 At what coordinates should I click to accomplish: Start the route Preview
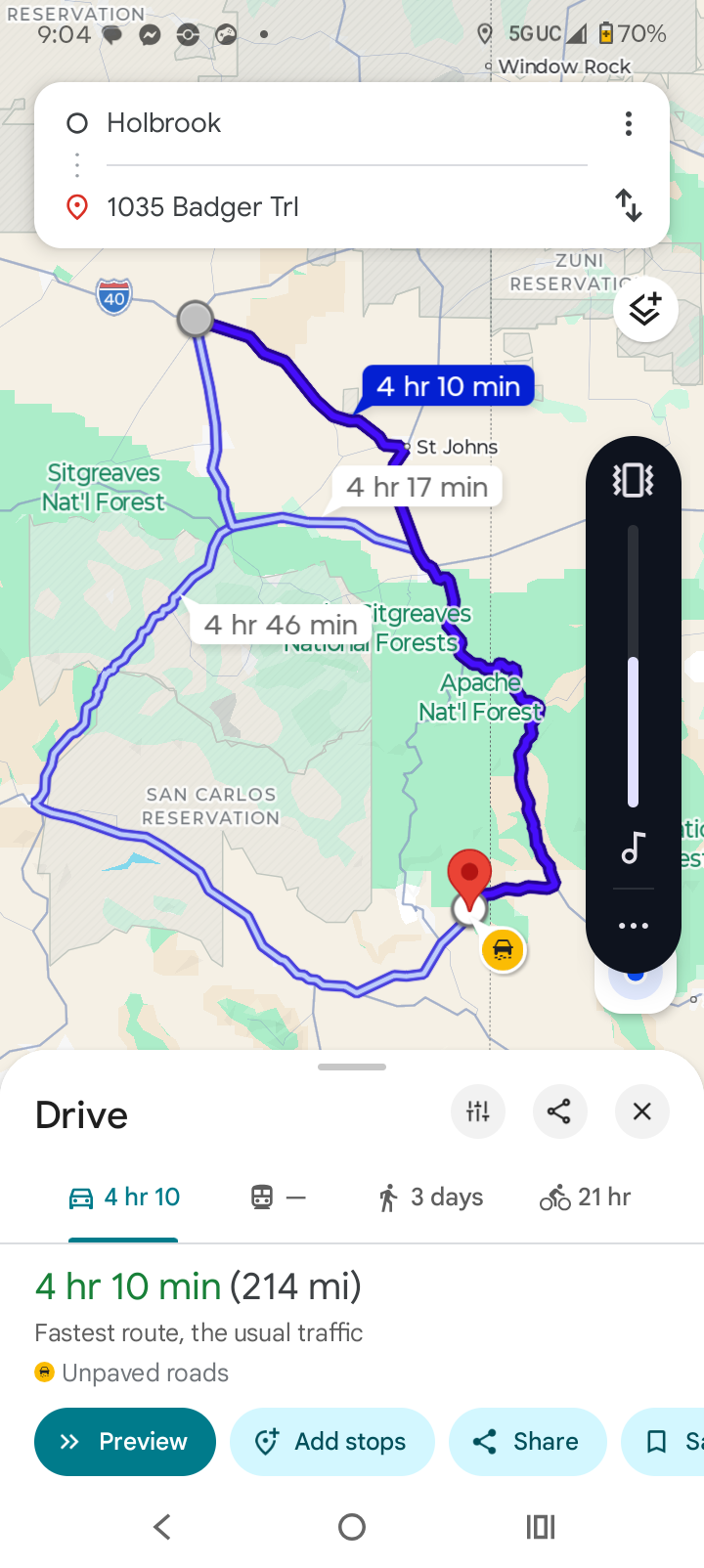click(x=125, y=1442)
